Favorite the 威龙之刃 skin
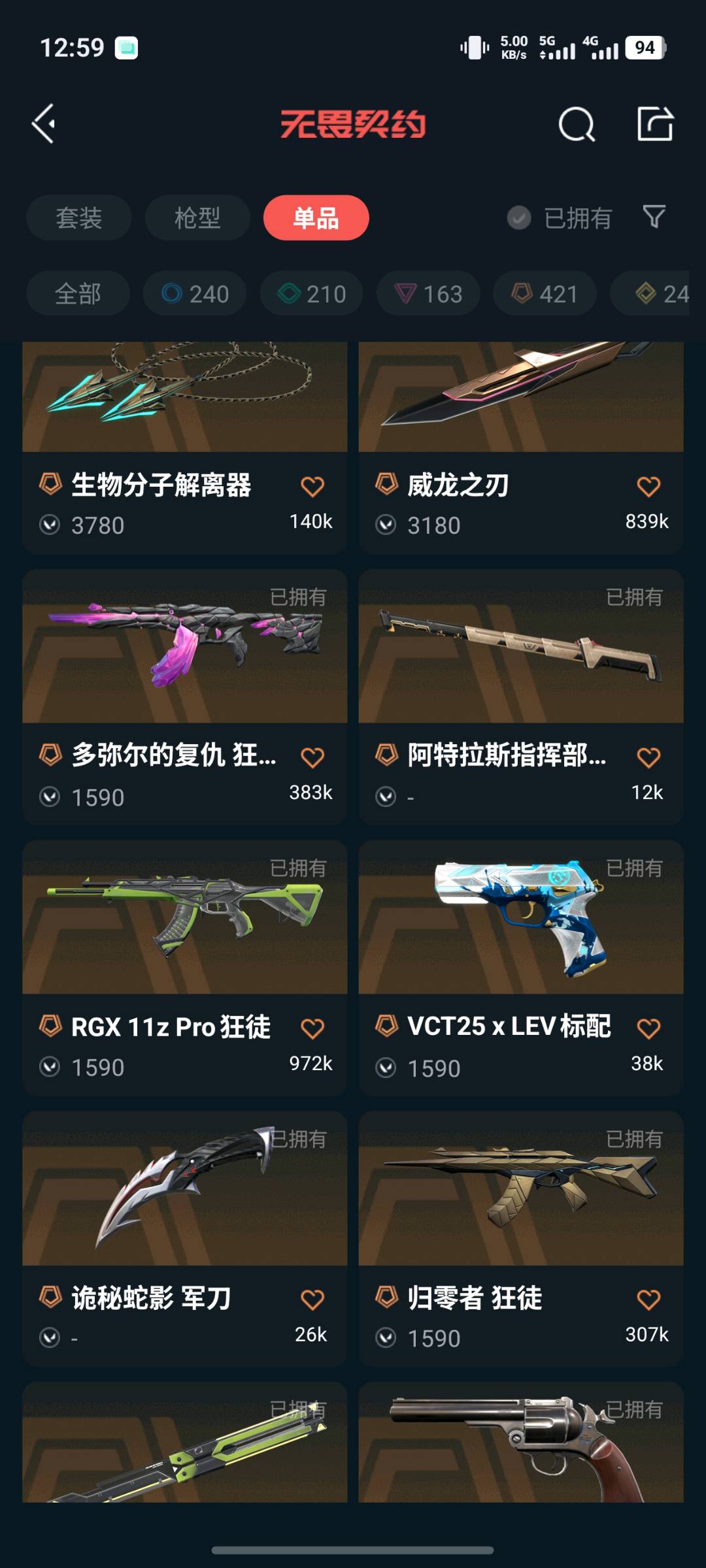 [x=648, y=487]
